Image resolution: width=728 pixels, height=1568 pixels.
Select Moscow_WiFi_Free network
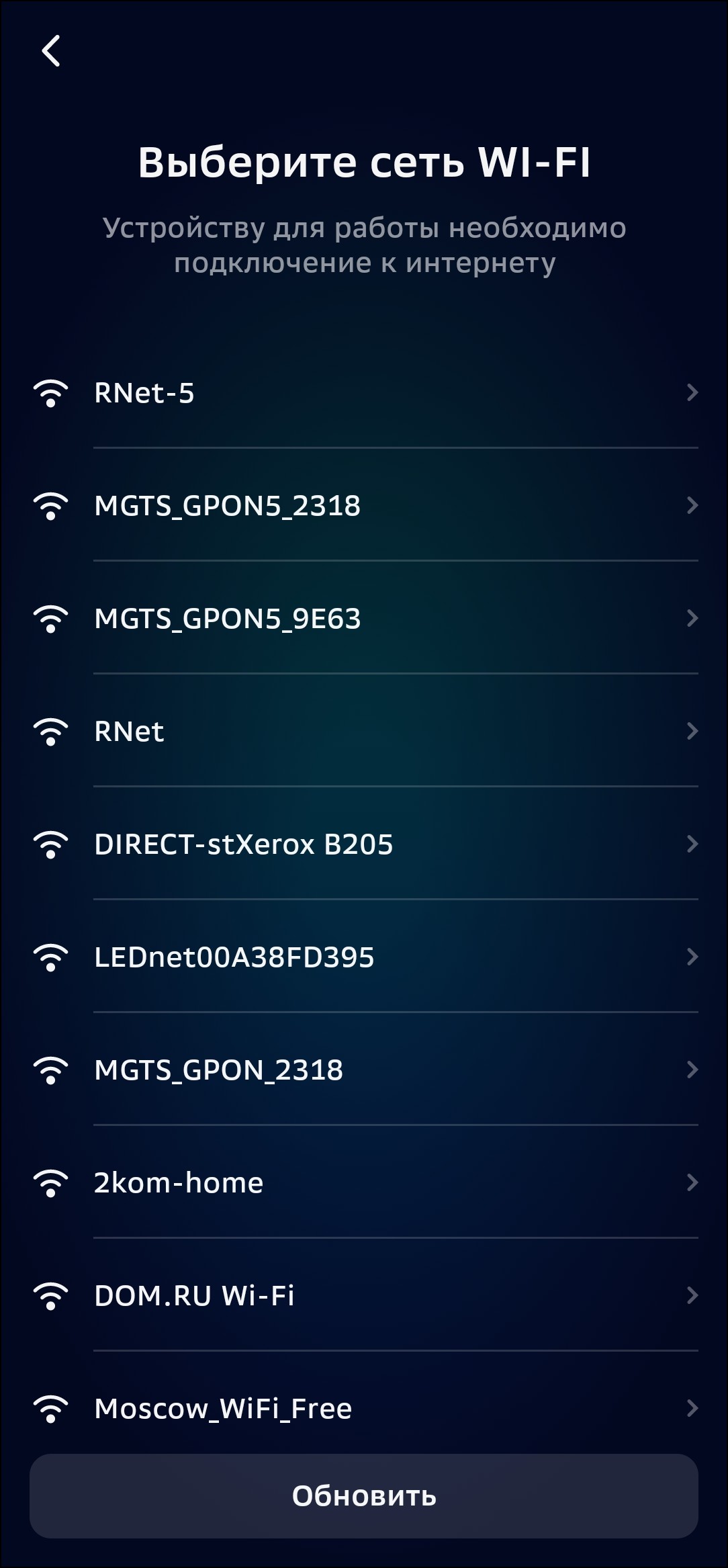[x=363, y=1409]
